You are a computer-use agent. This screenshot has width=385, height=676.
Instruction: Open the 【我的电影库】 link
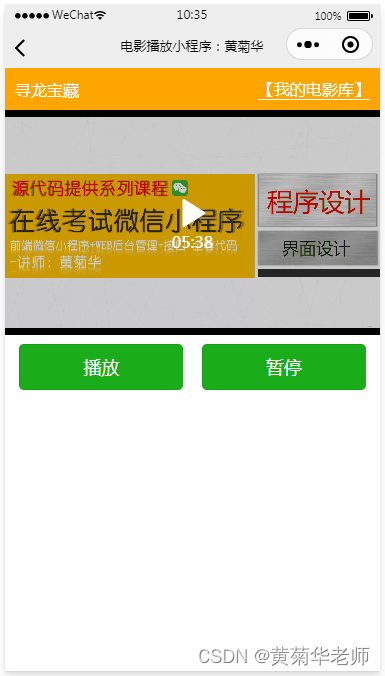click(313, 90)
